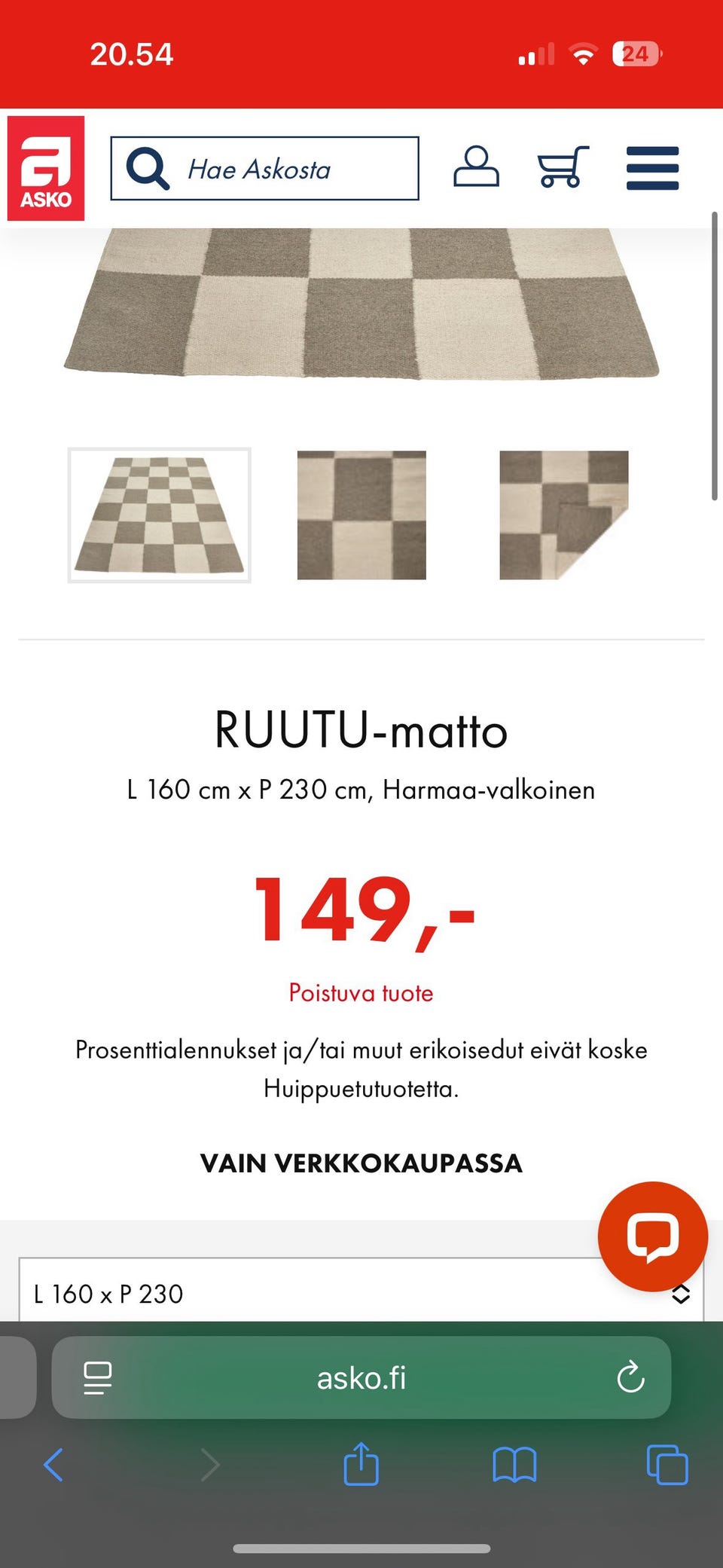Image resolution: width=723 pixels, height=1568 pixels.
Task: Navigate back with the back arrow
Action: 53,1465
